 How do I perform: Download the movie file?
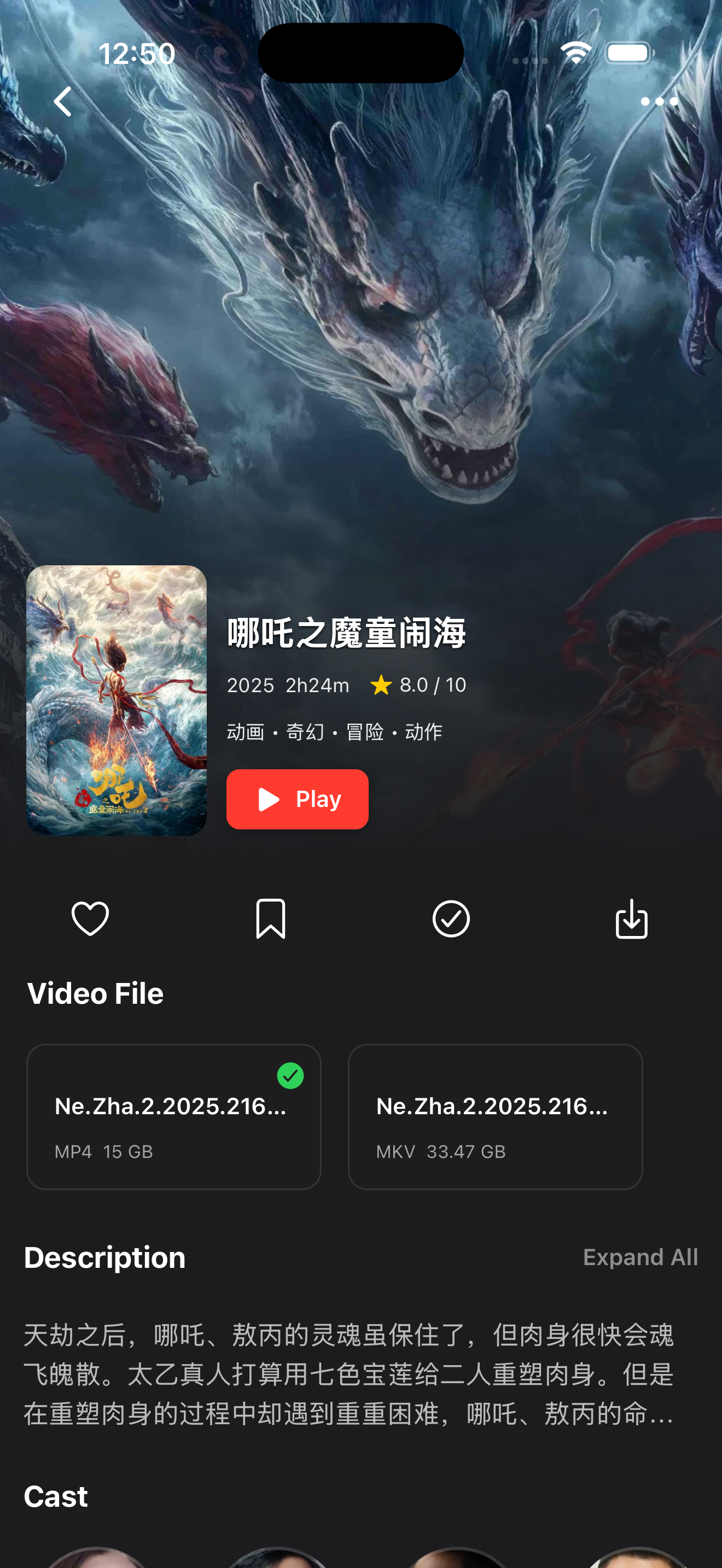tap(631, 920)
